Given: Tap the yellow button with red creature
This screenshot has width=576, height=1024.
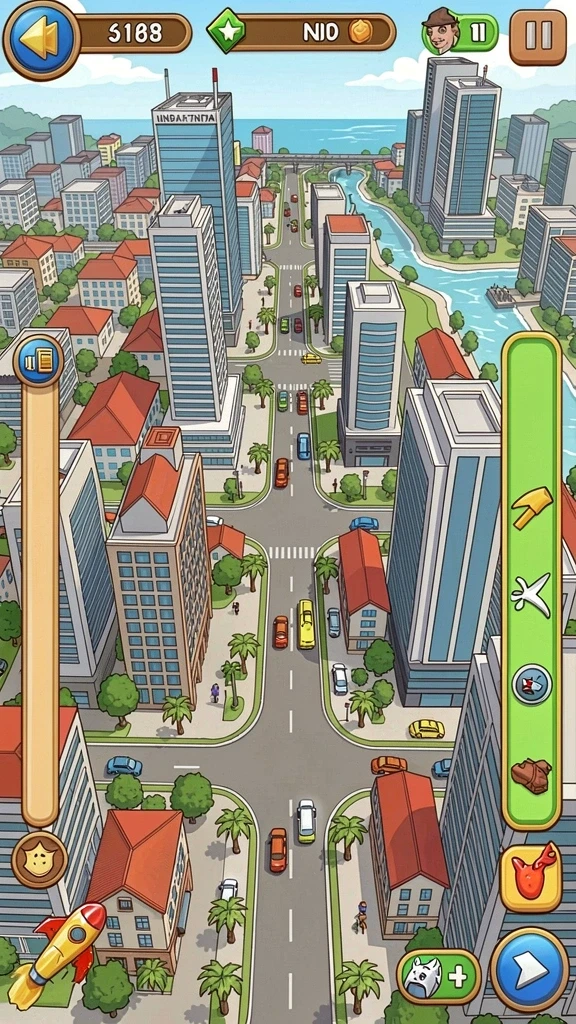Looking at the screenshot, I should [x=531, y=876].
